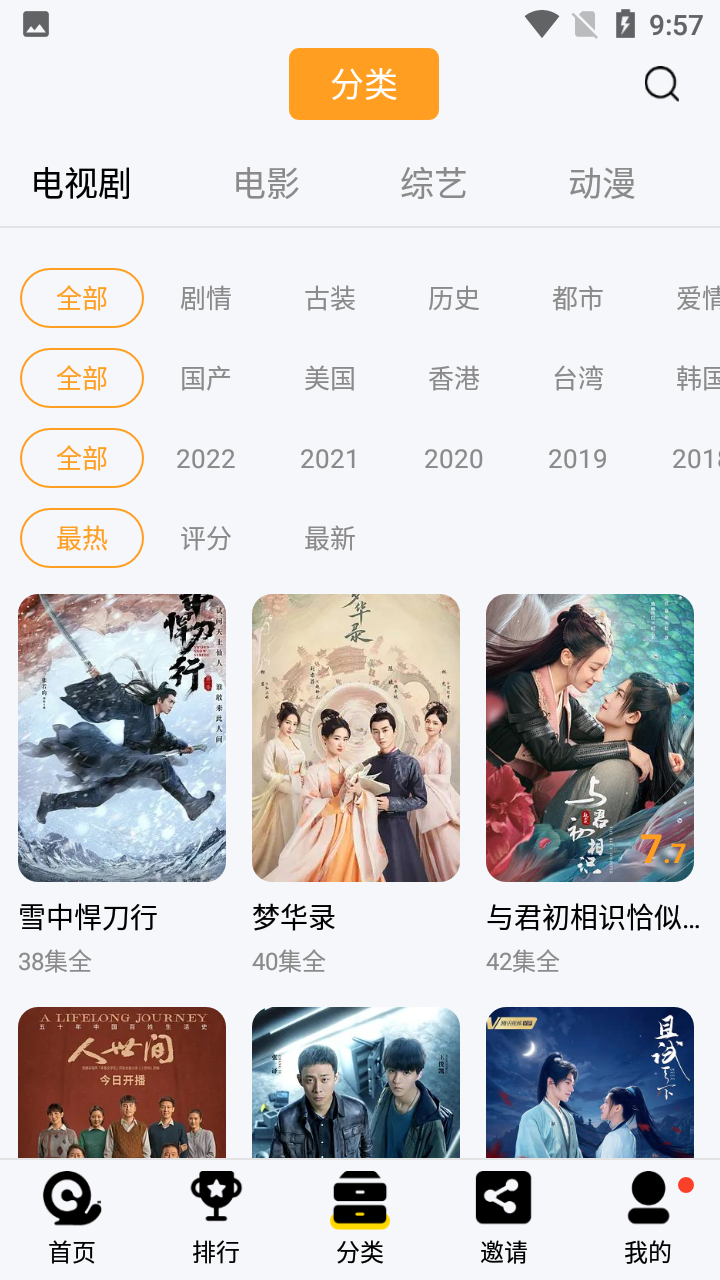
Task: Select the 历史 genre chip
Action: click(454, 299)
